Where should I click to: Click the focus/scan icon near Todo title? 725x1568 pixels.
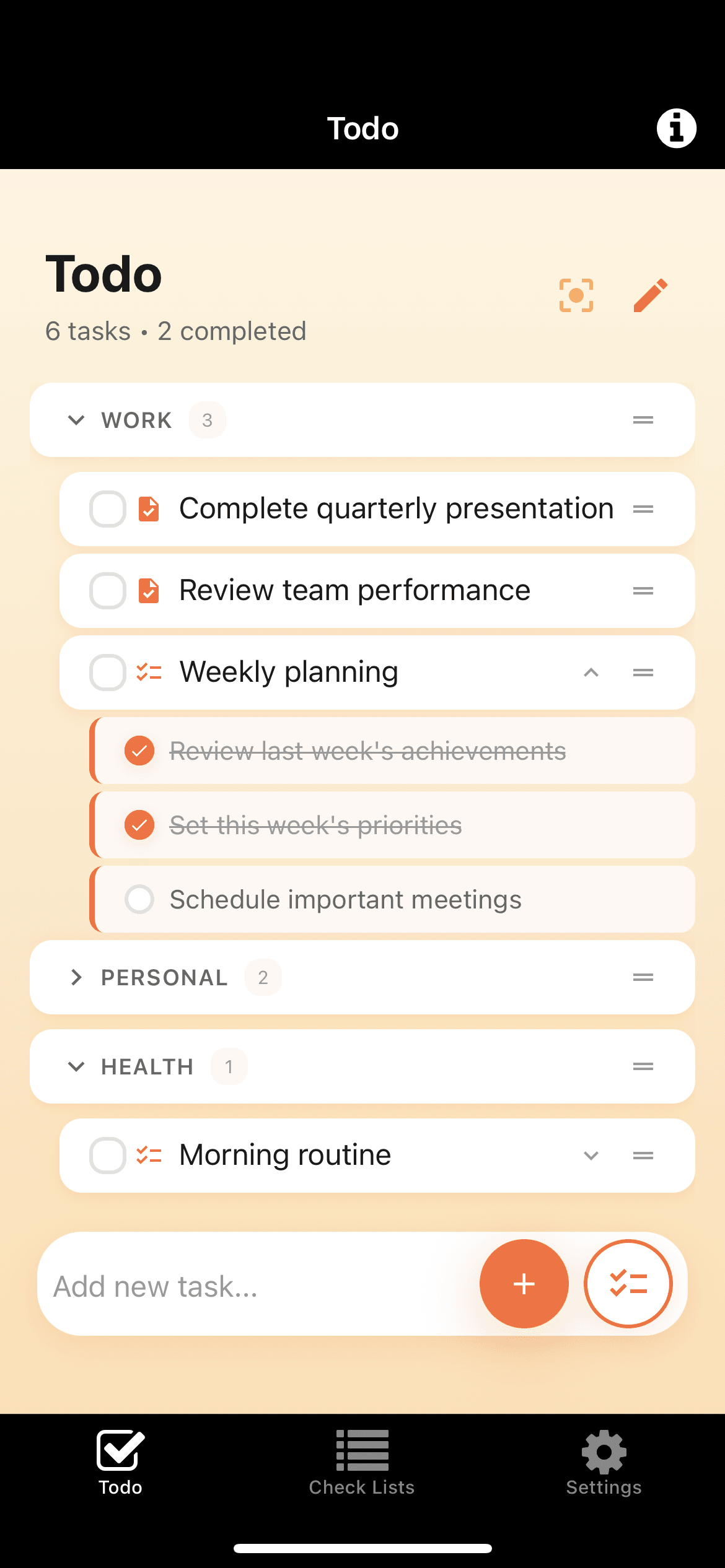click(576, 295)
